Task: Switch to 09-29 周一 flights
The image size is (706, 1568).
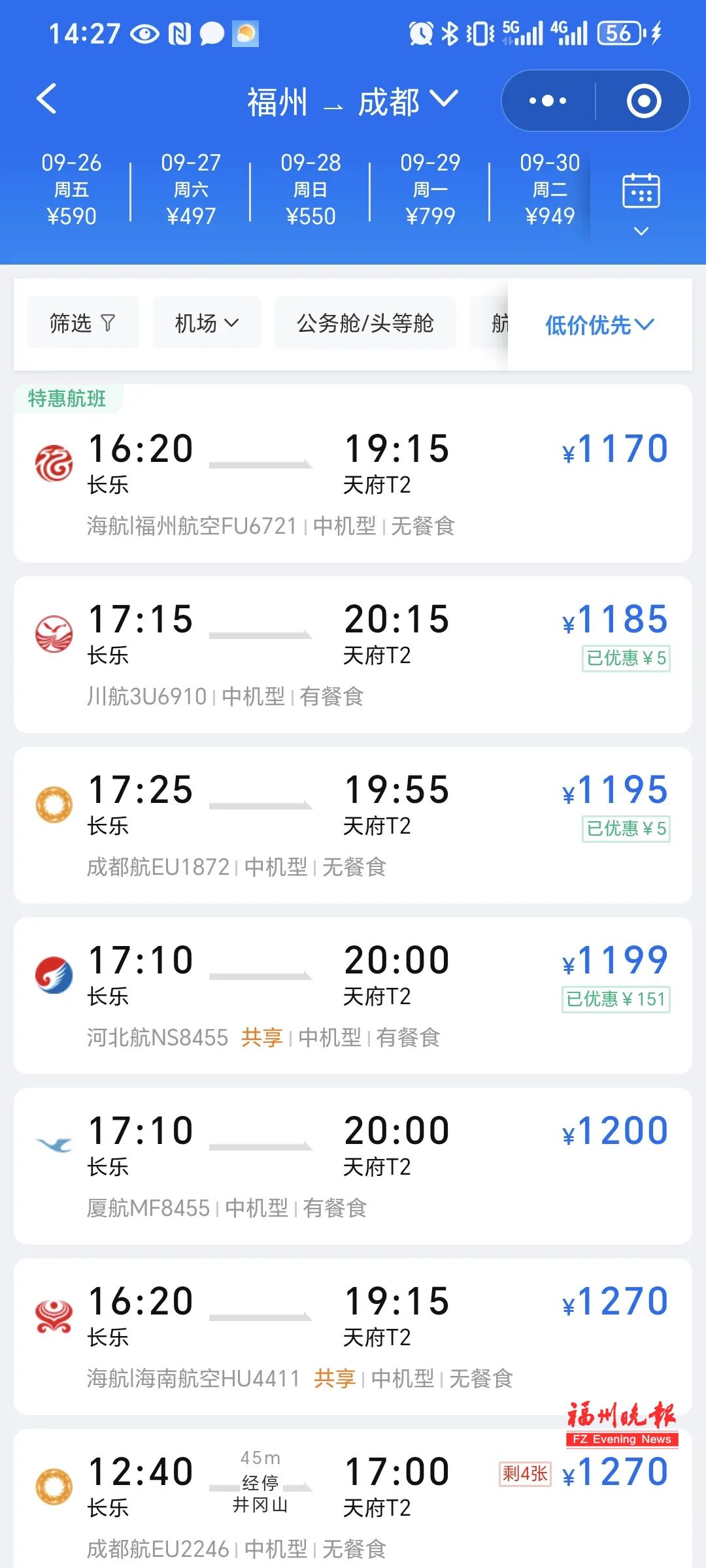Action: click(430, 189)
